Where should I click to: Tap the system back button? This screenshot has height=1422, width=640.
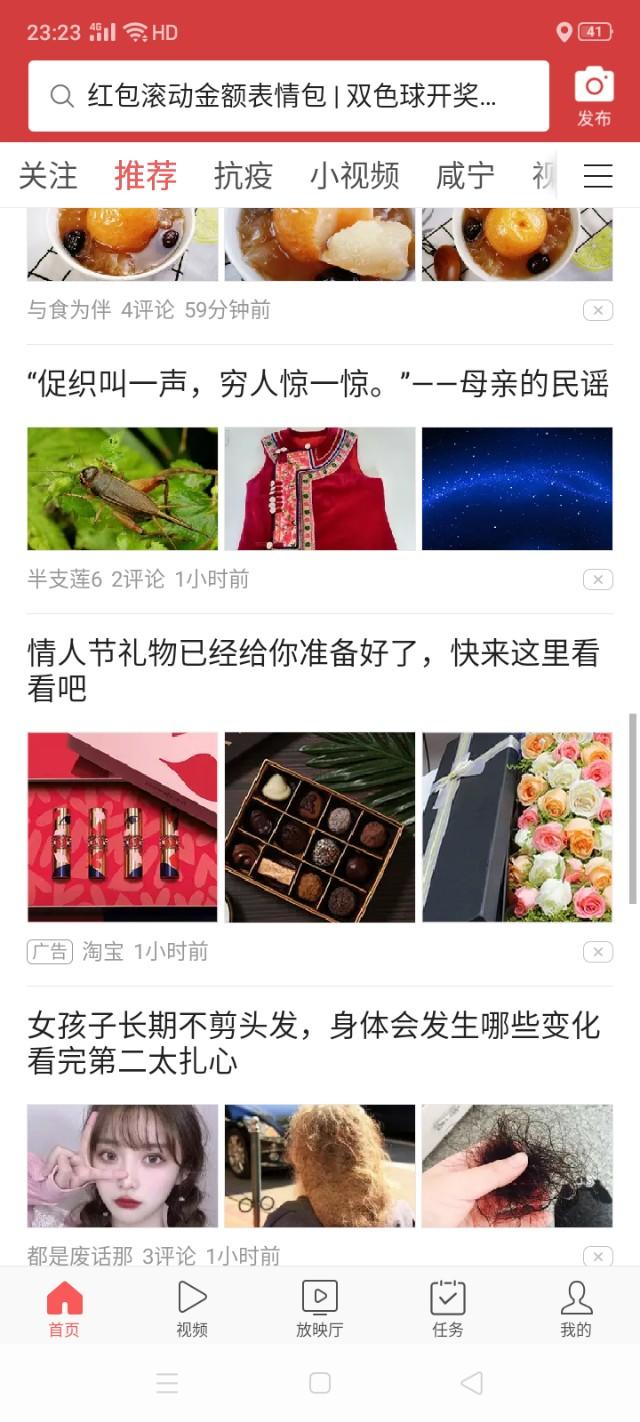472,1383
